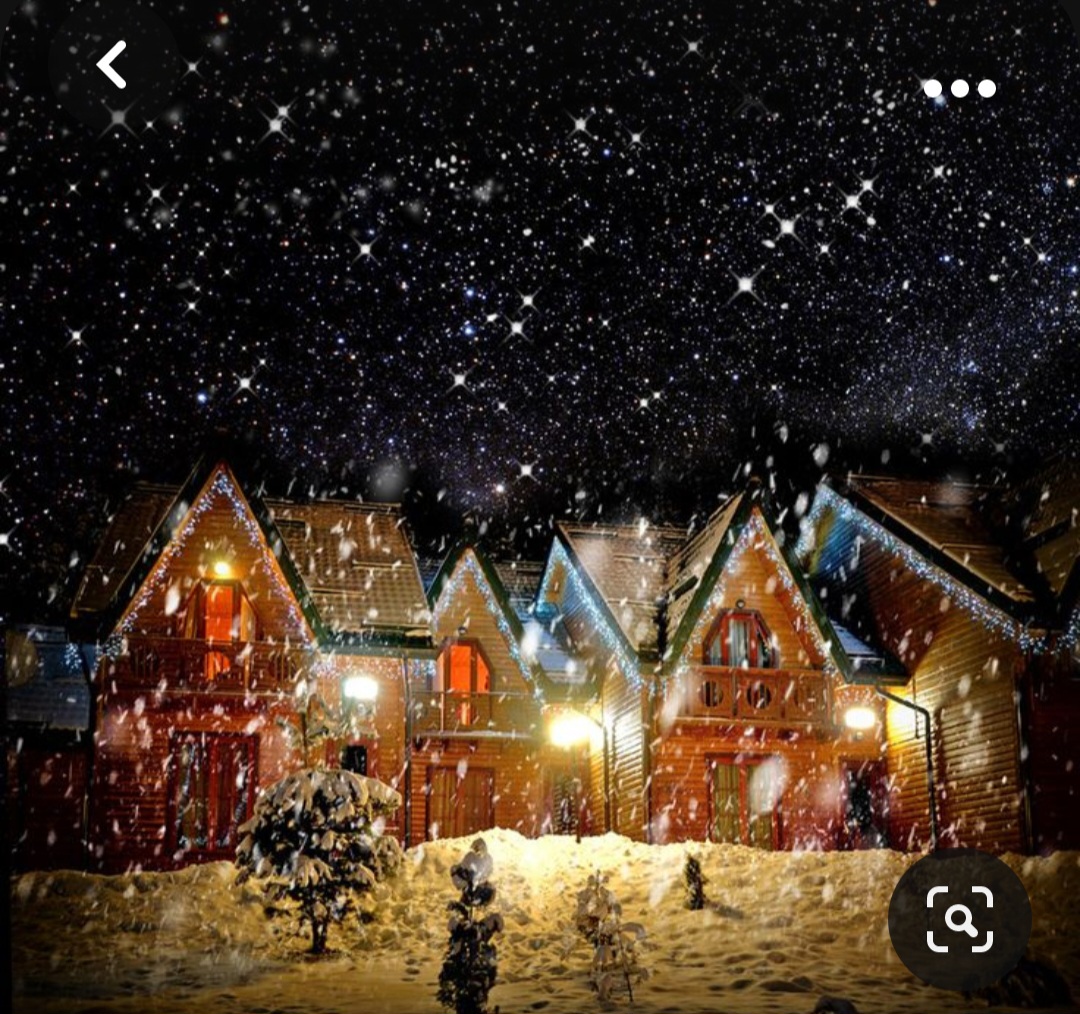Go back using the top-left arrow

[x=112, y=66]
